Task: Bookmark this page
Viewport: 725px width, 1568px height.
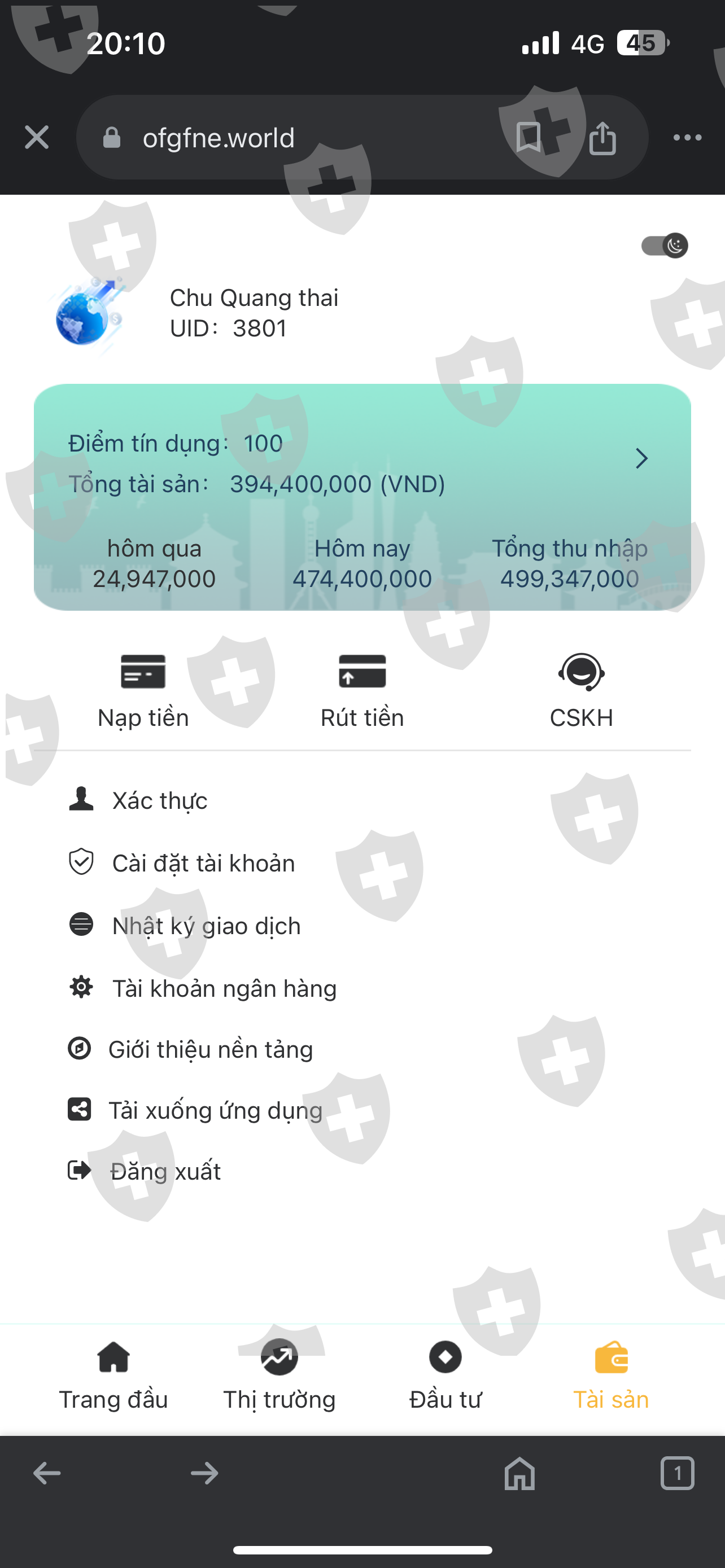Action: (x=529, y=138)
